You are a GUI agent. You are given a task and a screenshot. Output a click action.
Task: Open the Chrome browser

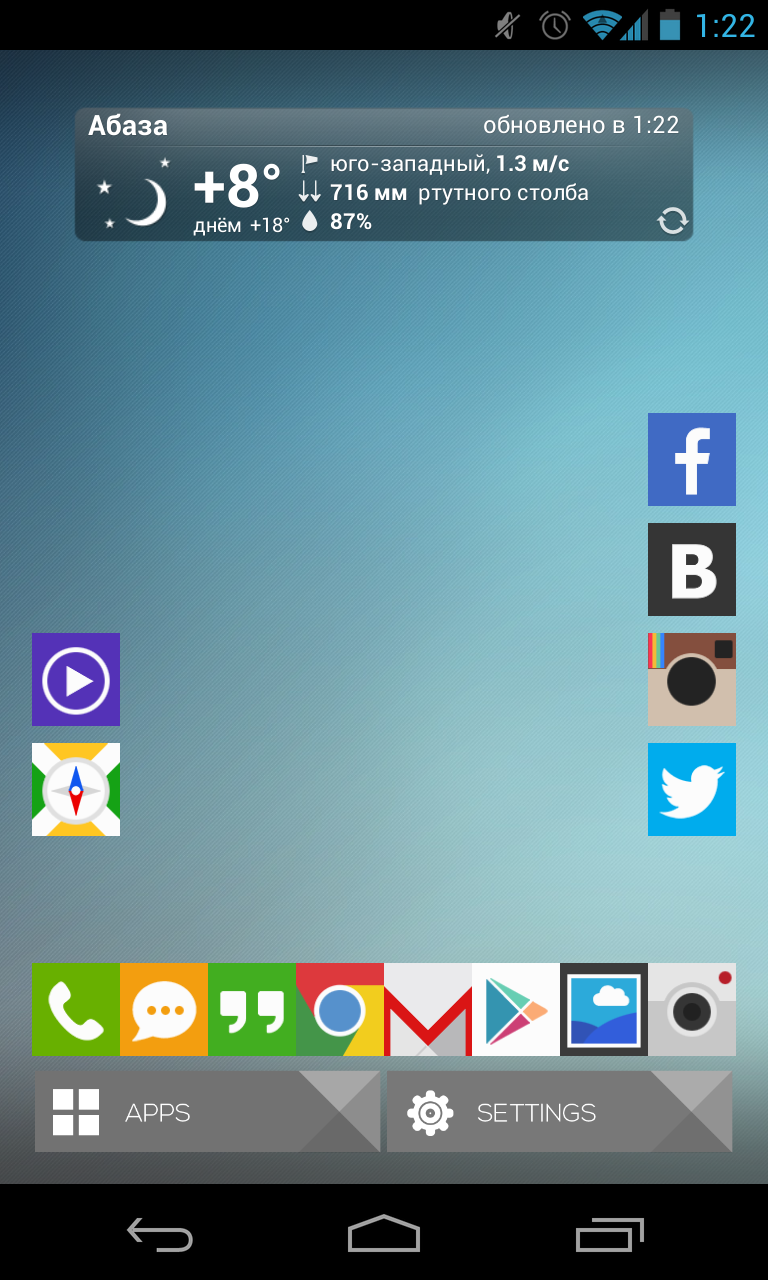340,1009
